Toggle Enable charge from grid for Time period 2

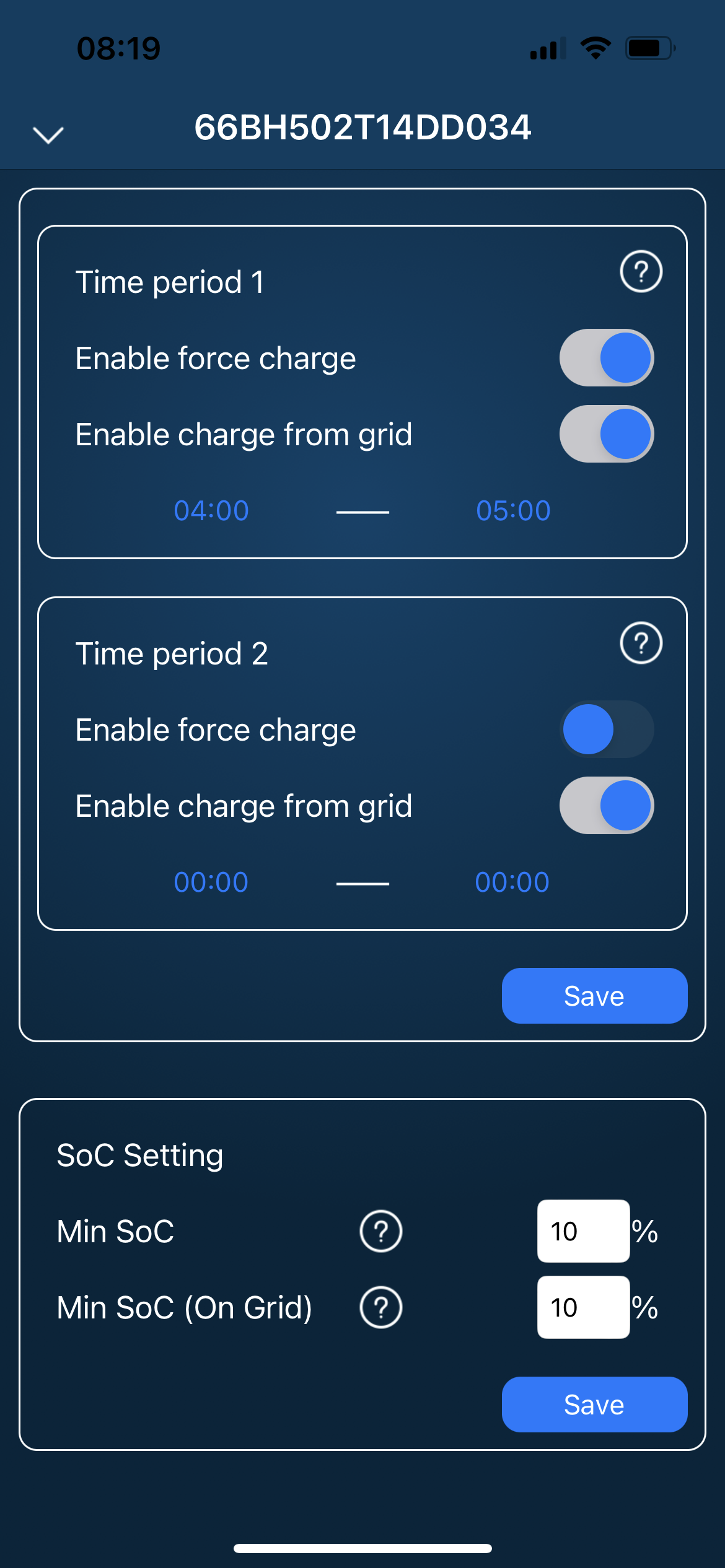tap(607, 806)
